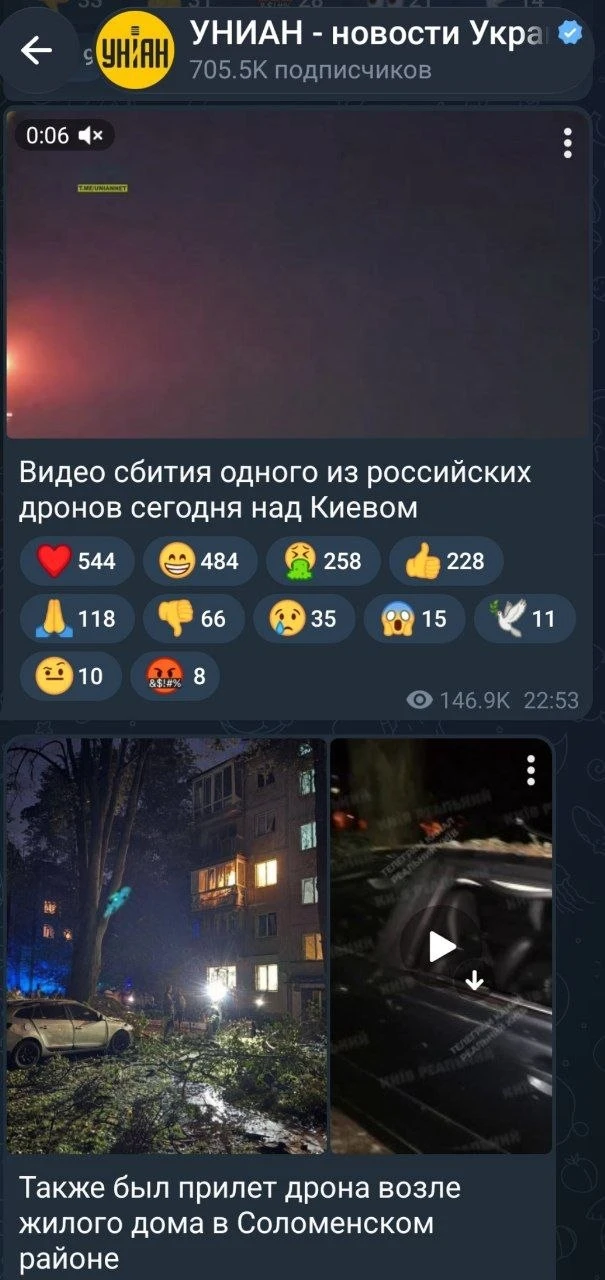
Task: React with the grinning face (484)
Action: 200,561
